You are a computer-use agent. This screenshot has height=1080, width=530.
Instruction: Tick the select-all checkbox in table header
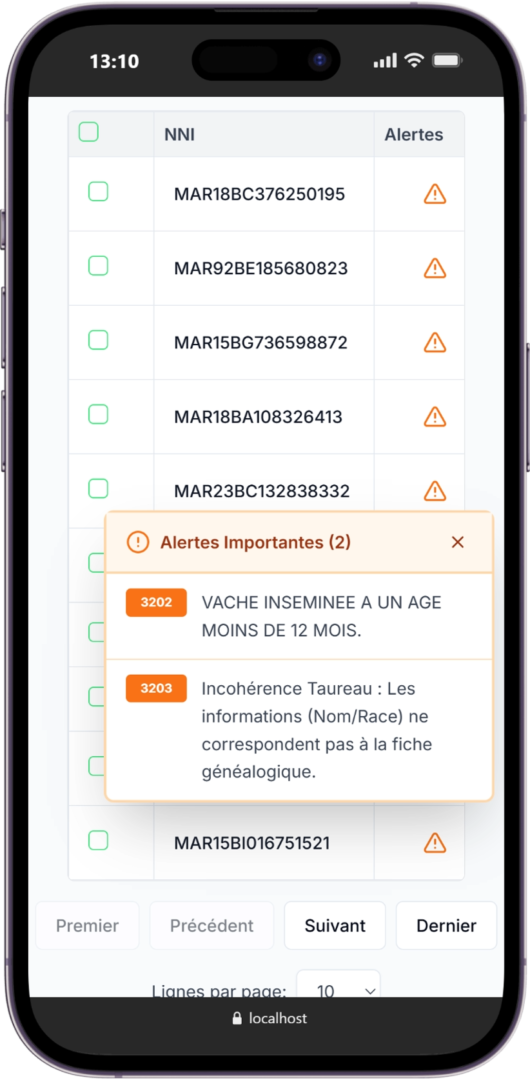coord(88,132)
